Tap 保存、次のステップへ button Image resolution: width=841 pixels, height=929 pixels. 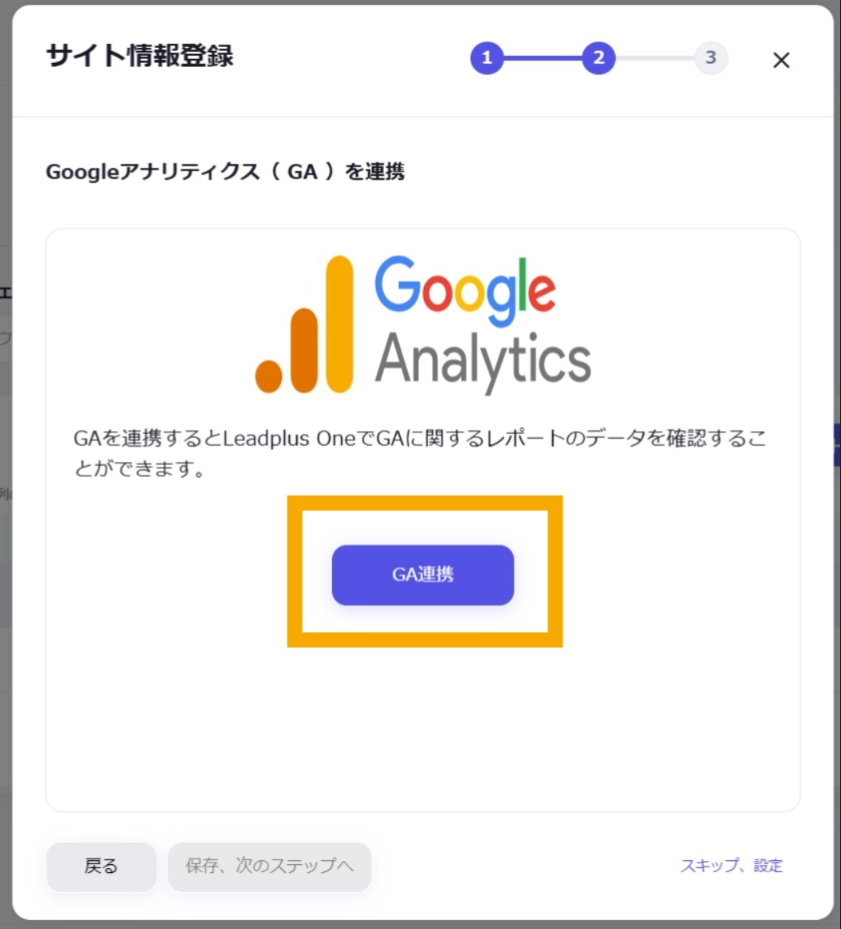pyautogui.click(x=270, y=866)
